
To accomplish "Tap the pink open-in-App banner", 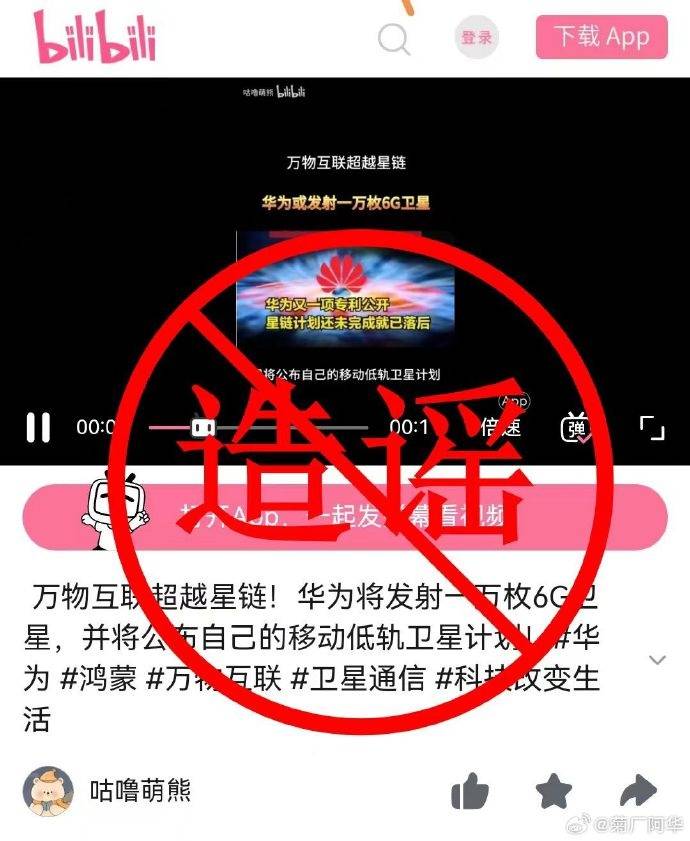I will tap(345, 516).
